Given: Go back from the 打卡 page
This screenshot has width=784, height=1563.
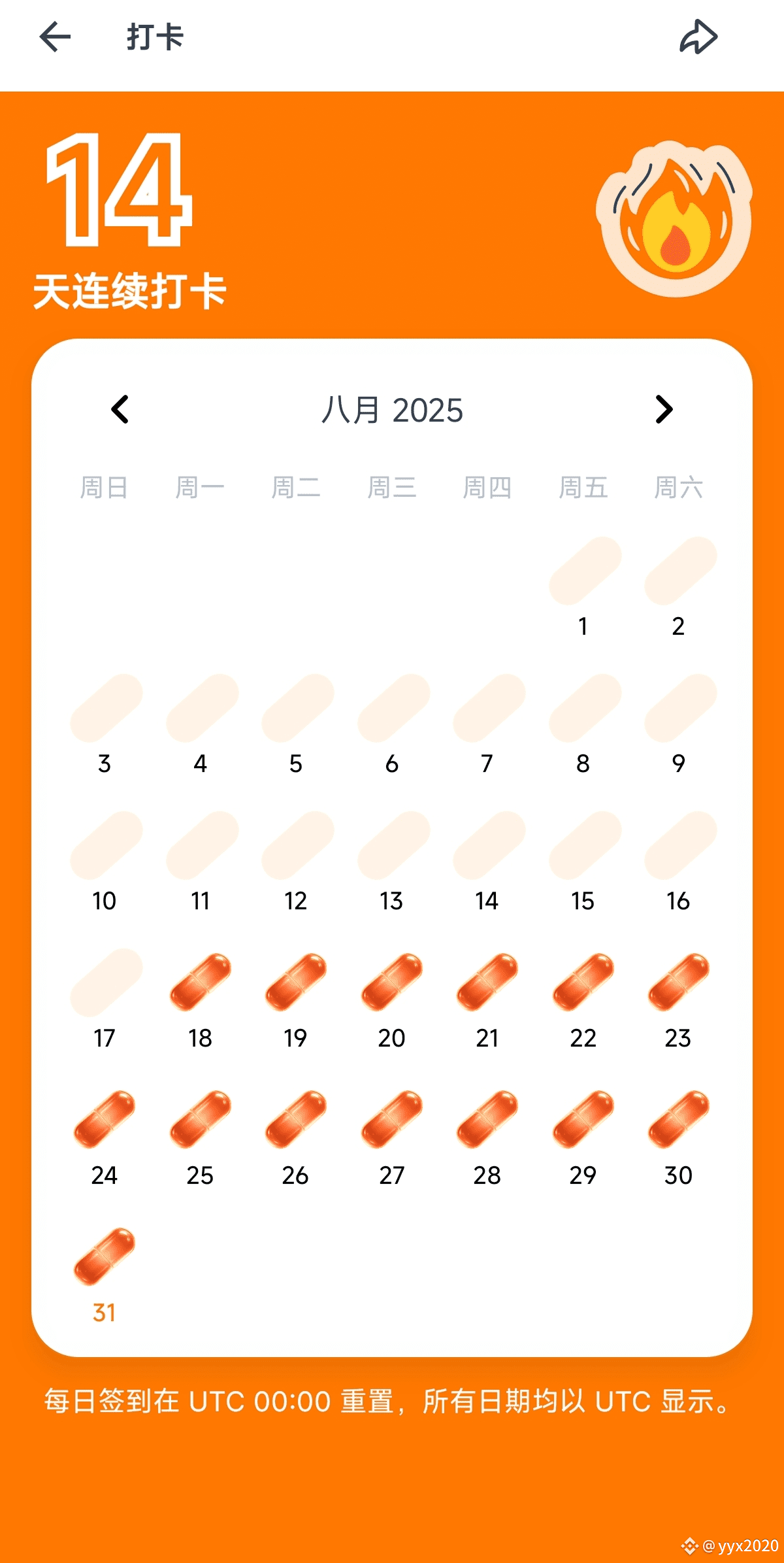Looking at the screenshot, I should (x=55, y=37).
